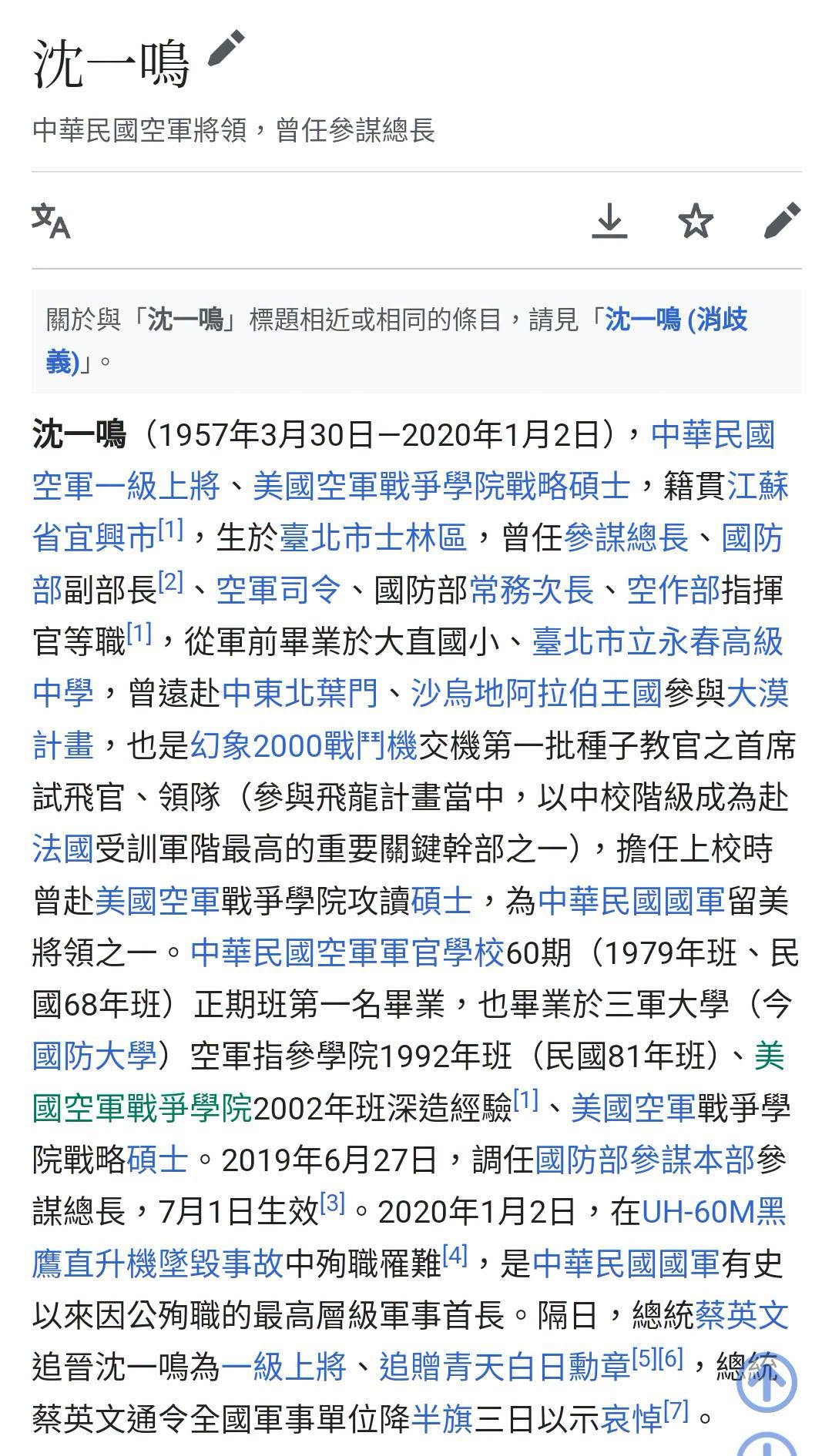Open the 追贈青天白日勳章 link
Viewport: 832px width, 1456px height.
(505, 1368)
